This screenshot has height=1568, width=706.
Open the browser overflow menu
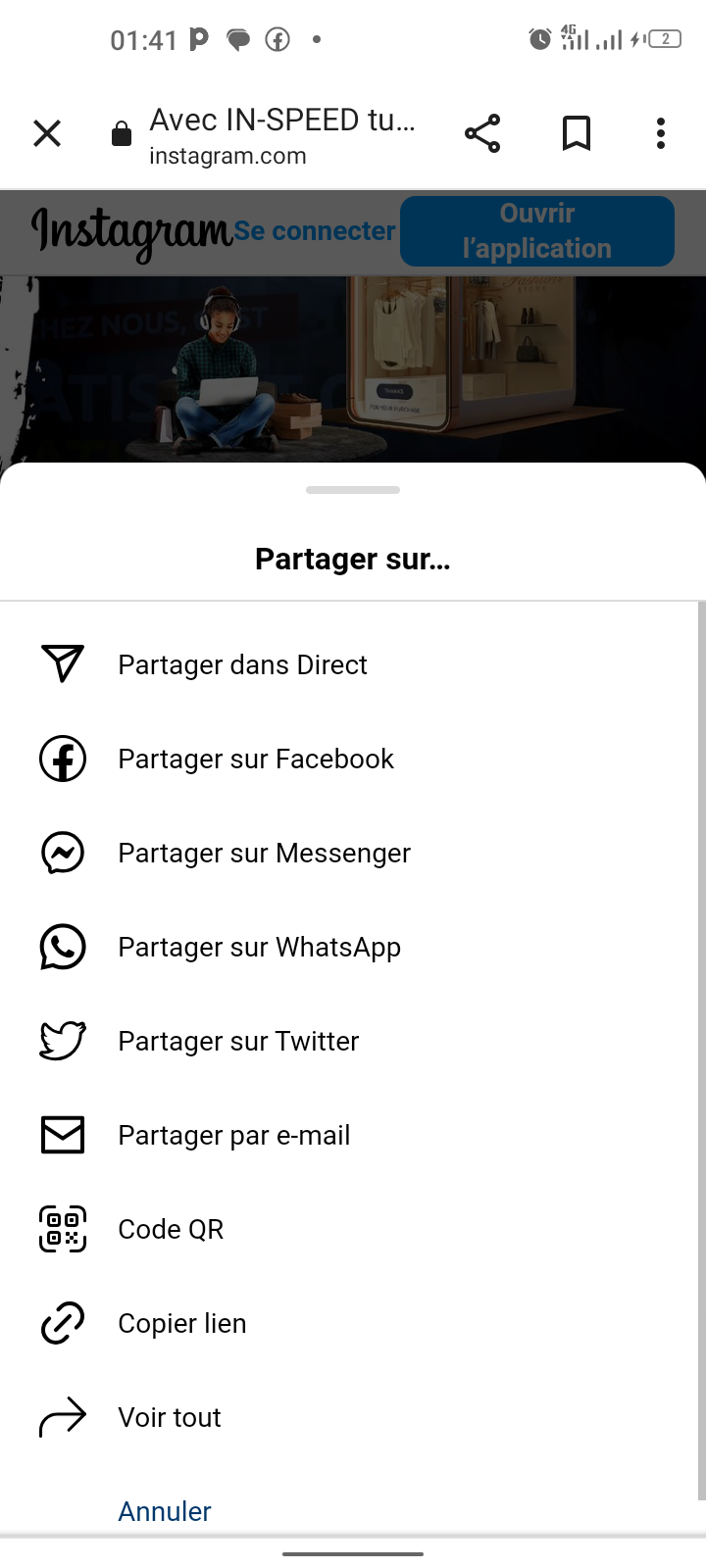(661, 133)
